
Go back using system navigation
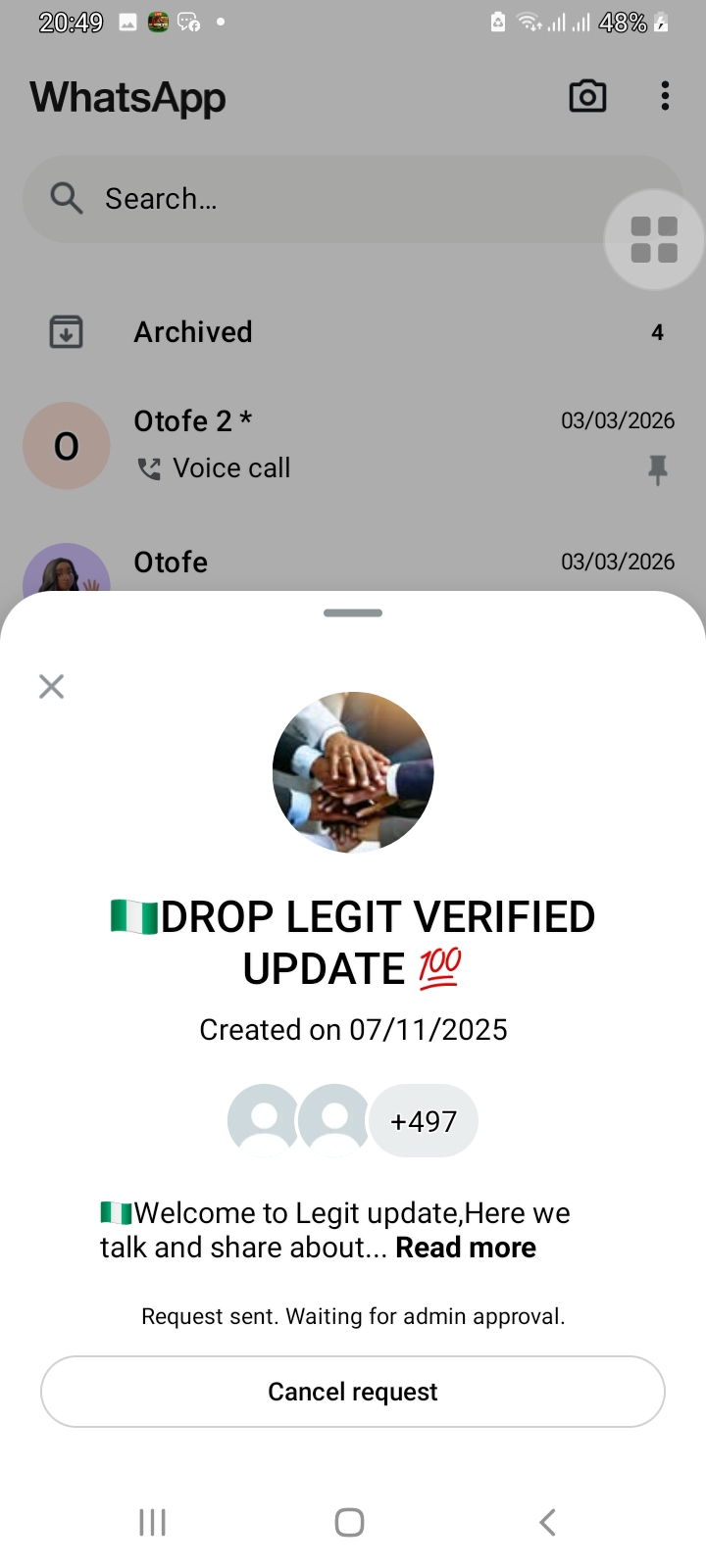pyautogui.click(x=547, y=1522)
